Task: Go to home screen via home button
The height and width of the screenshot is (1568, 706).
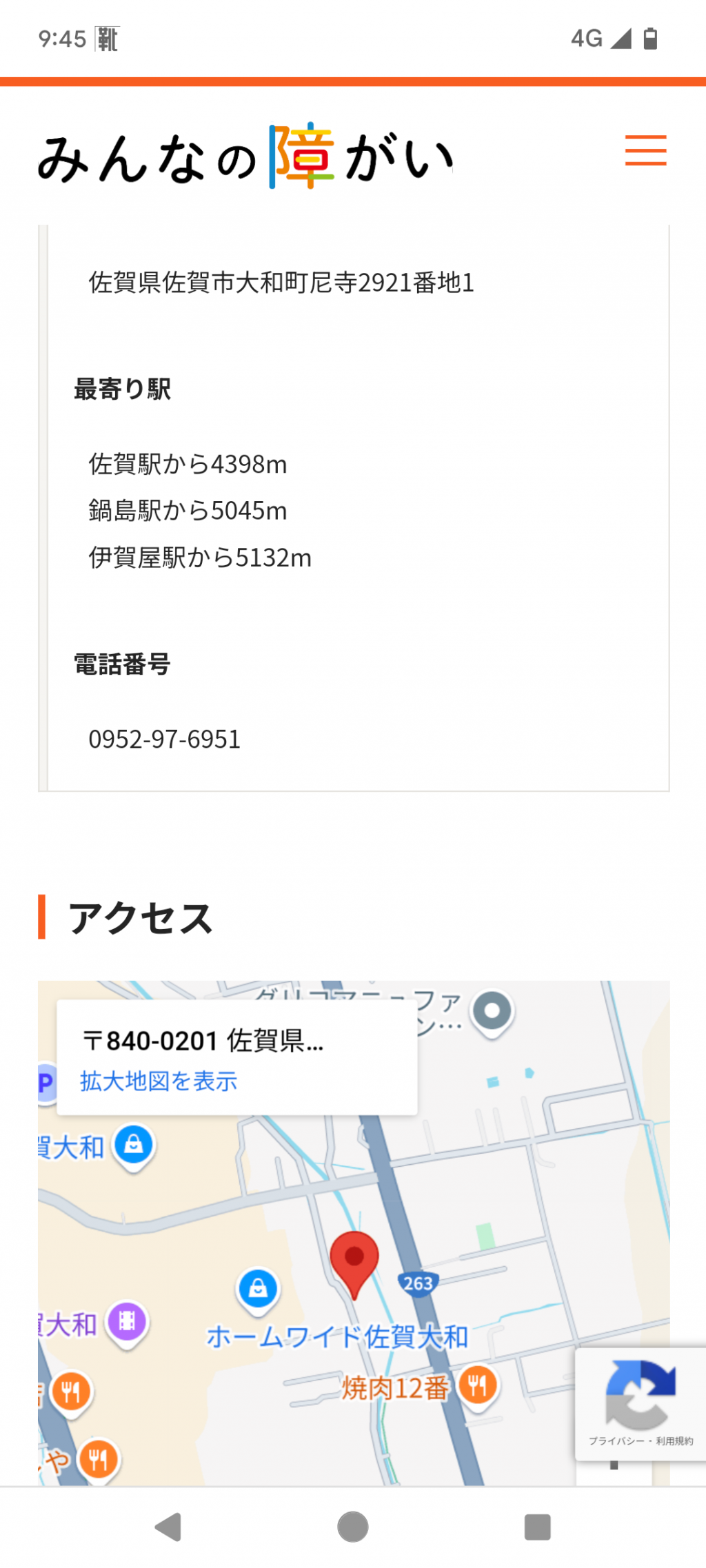Action: (x=353, y=1527)
